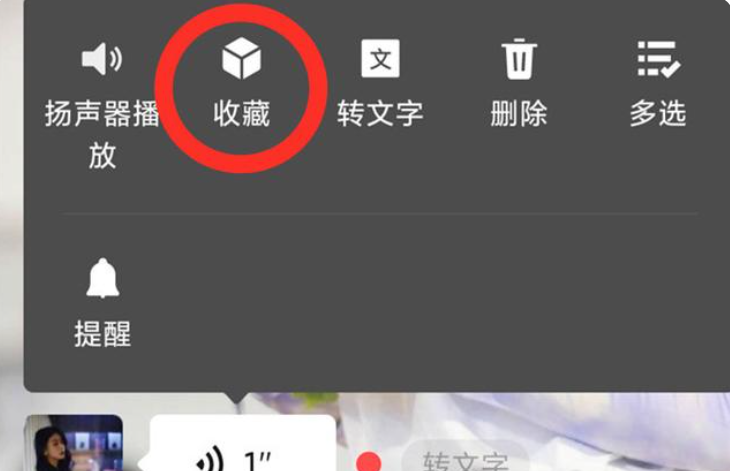Open the sender's avatar profile
This screenshot has width=730, height=471.
coord(74,444)
